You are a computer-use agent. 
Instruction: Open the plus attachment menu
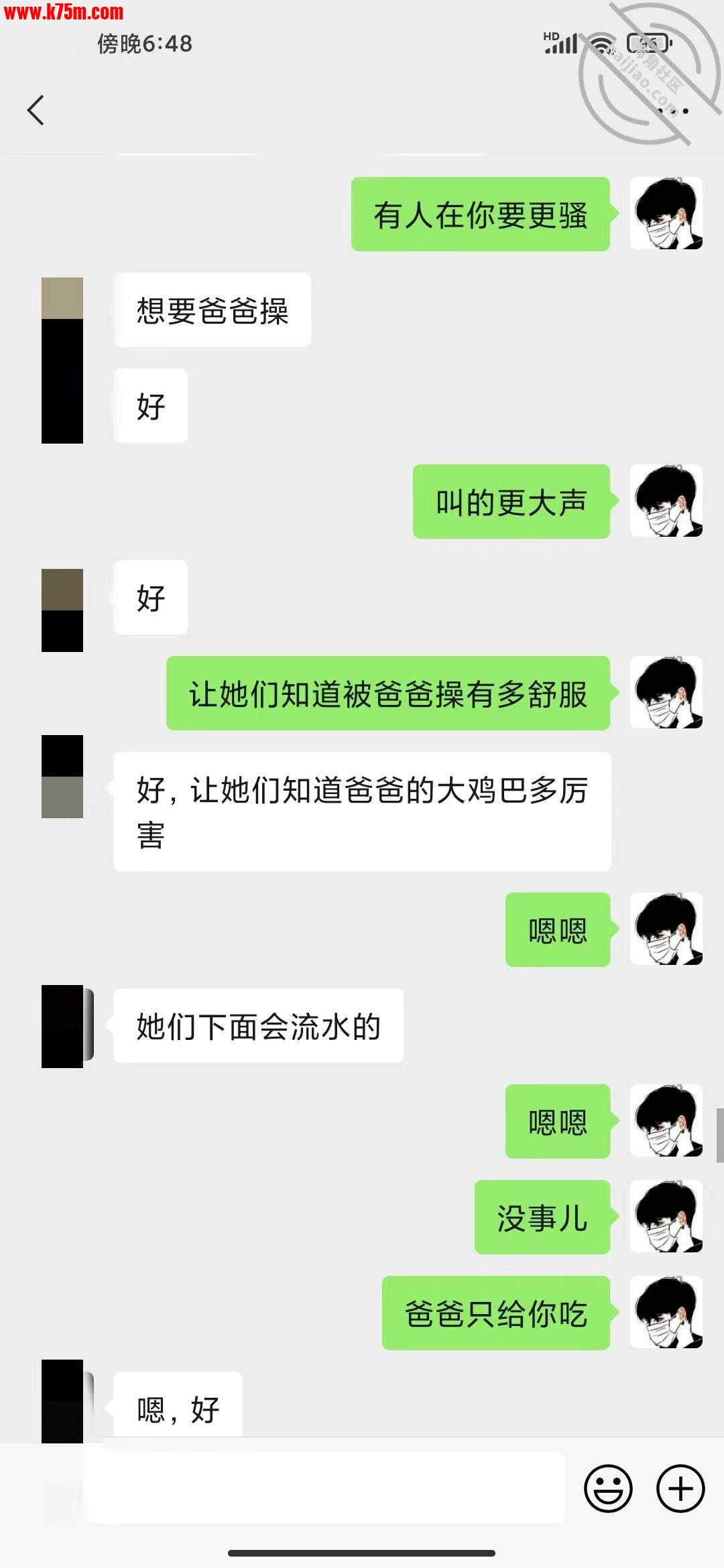pyautogui.click(x=680, y=1488)
